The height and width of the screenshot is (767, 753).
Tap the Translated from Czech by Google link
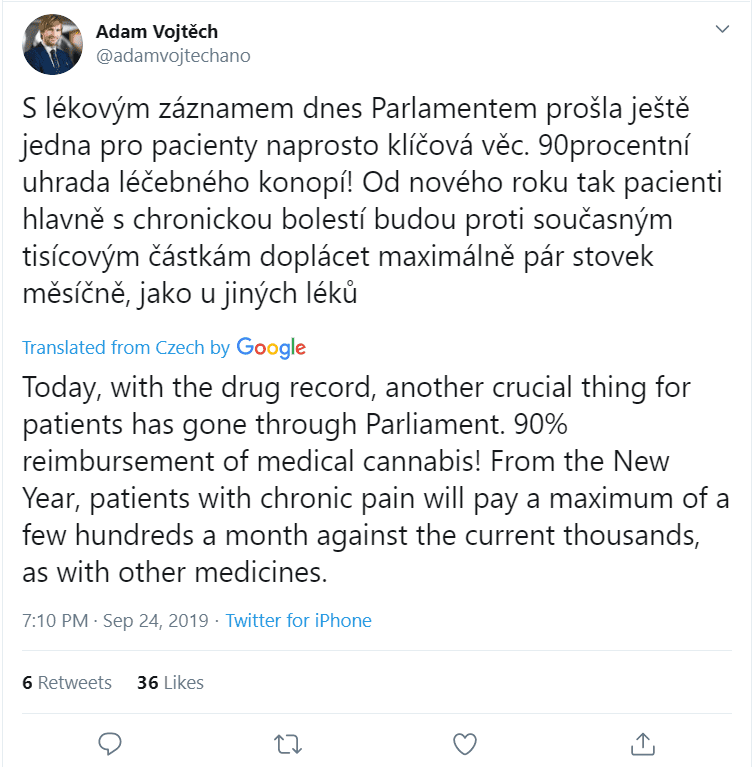(x=164, y=348)
